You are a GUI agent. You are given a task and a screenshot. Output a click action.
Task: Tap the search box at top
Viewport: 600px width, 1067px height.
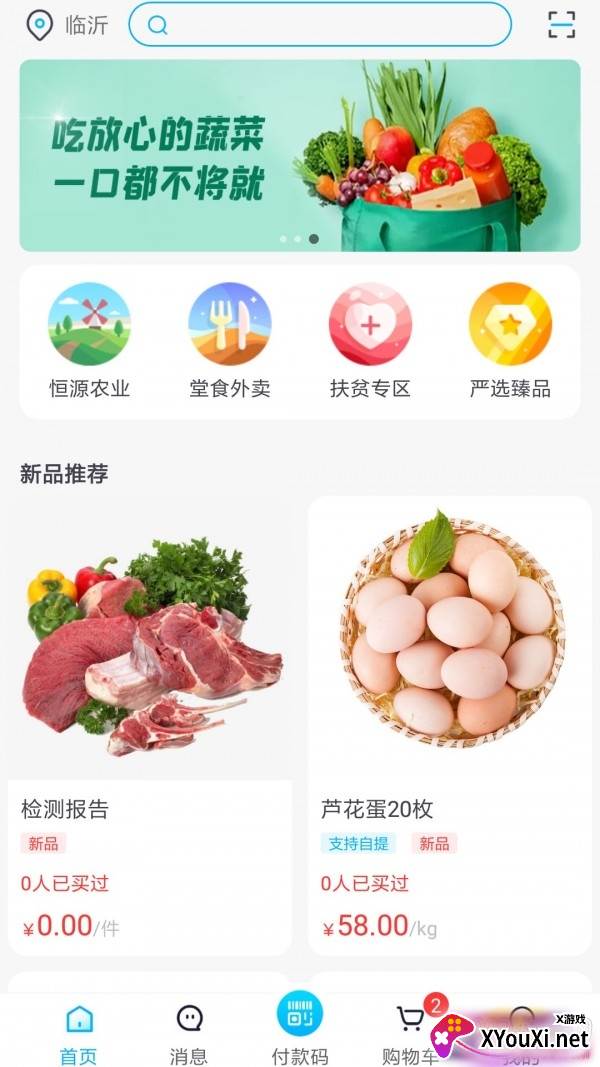click(319, 25)
